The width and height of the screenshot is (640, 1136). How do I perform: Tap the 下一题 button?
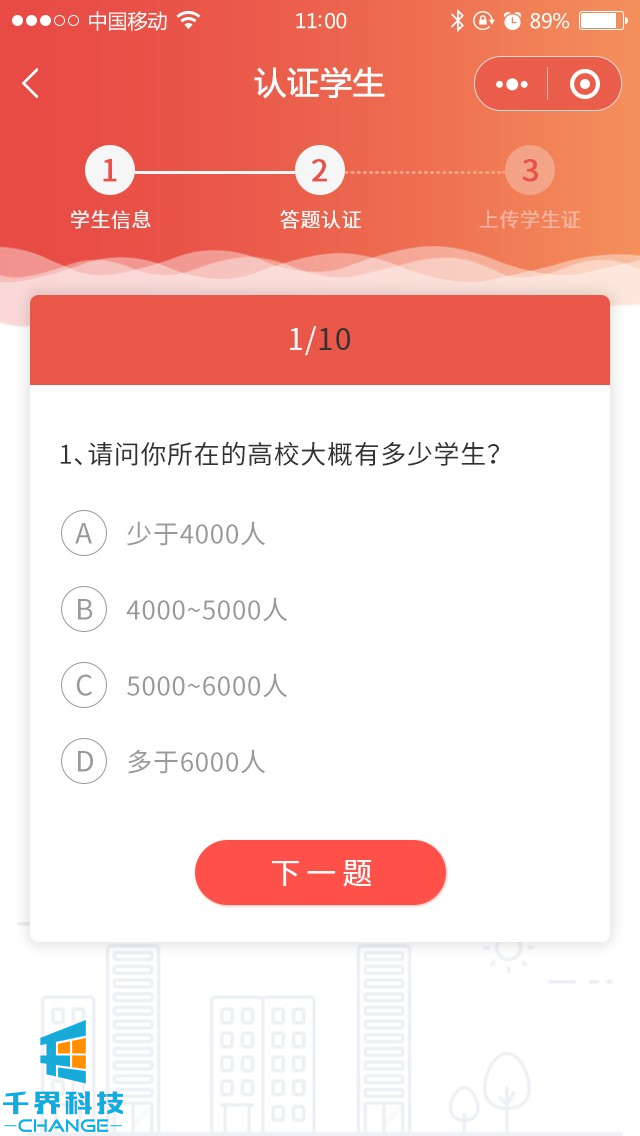pos(320,872)
